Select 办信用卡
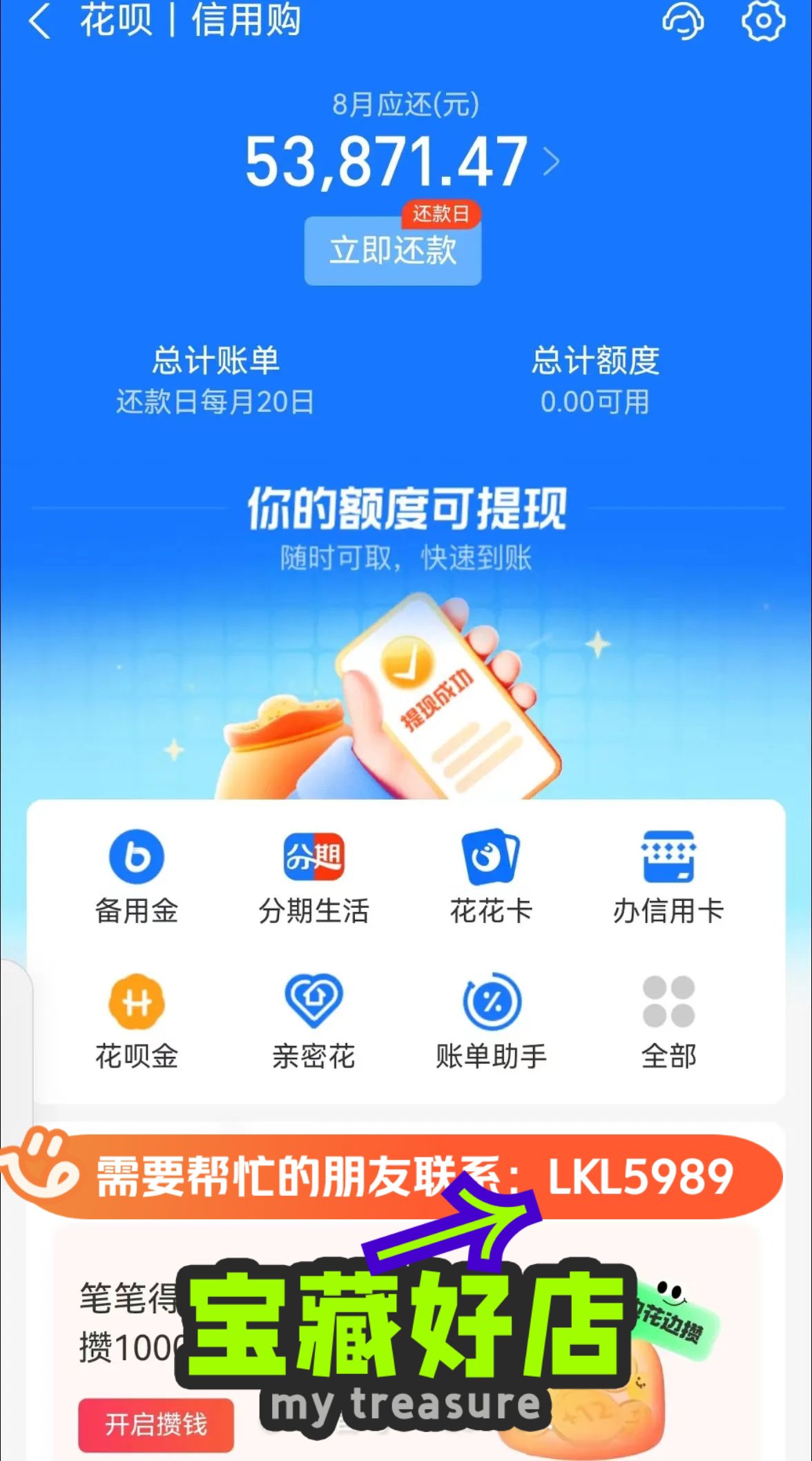 click(668, 877)
